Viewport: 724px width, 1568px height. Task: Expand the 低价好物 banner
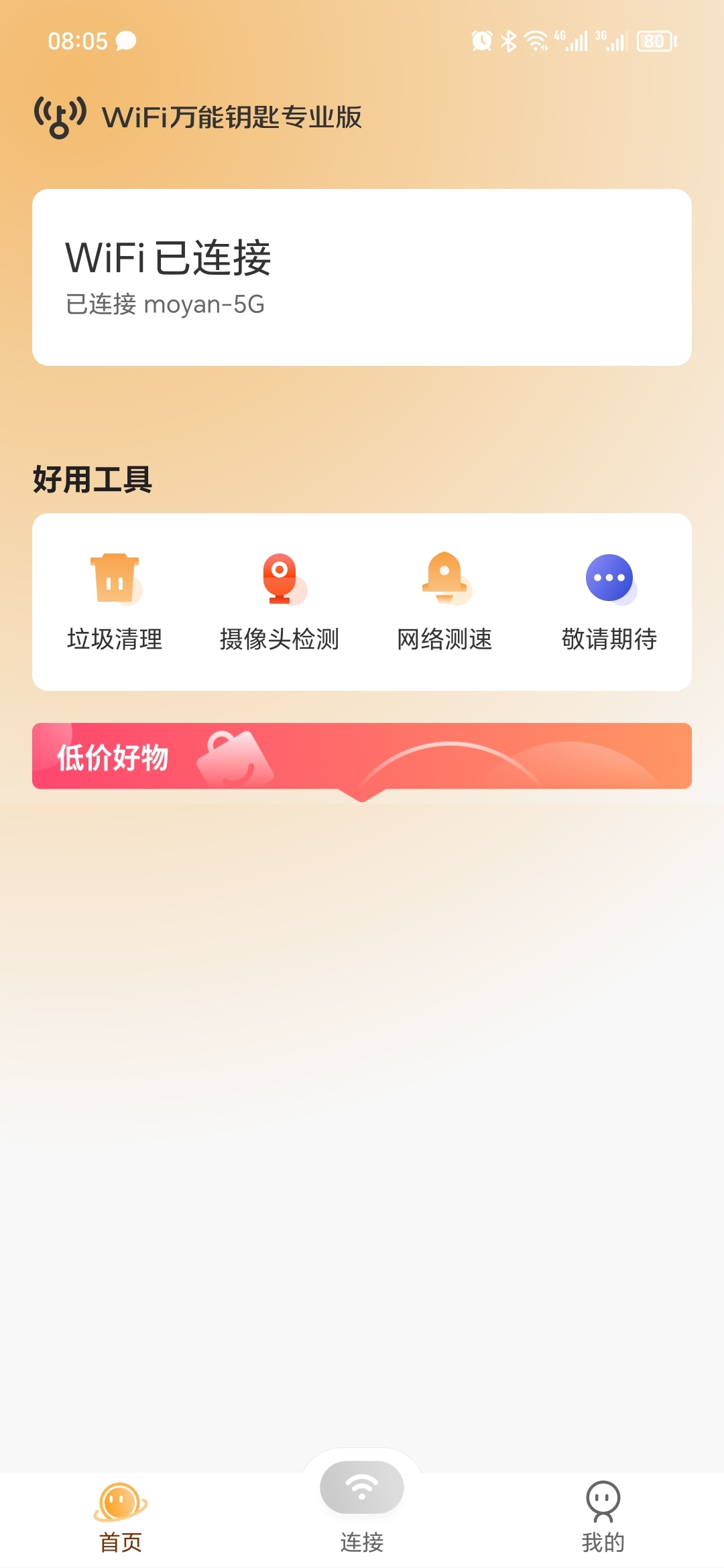362,757
